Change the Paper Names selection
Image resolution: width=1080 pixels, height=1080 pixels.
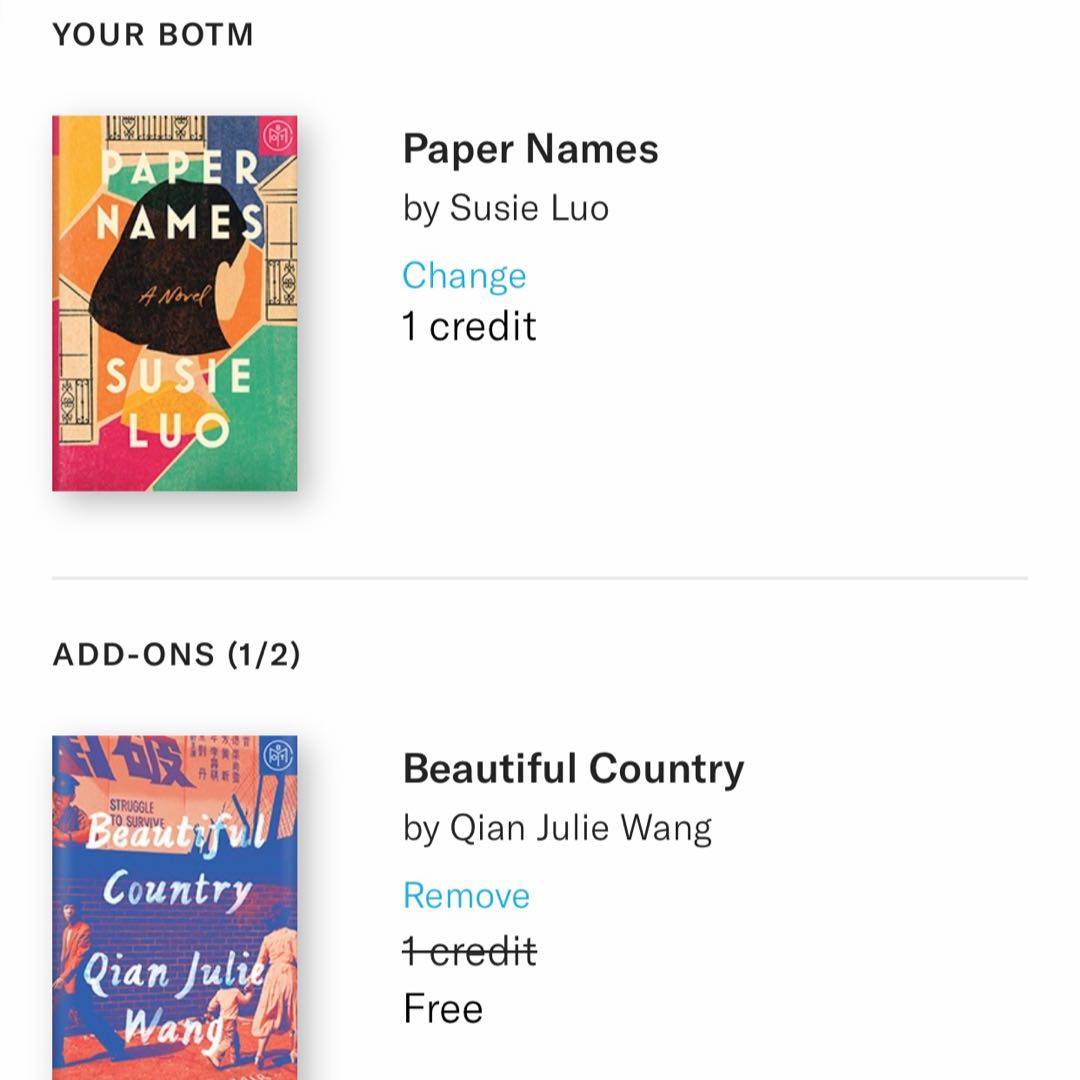coord(464,276)
